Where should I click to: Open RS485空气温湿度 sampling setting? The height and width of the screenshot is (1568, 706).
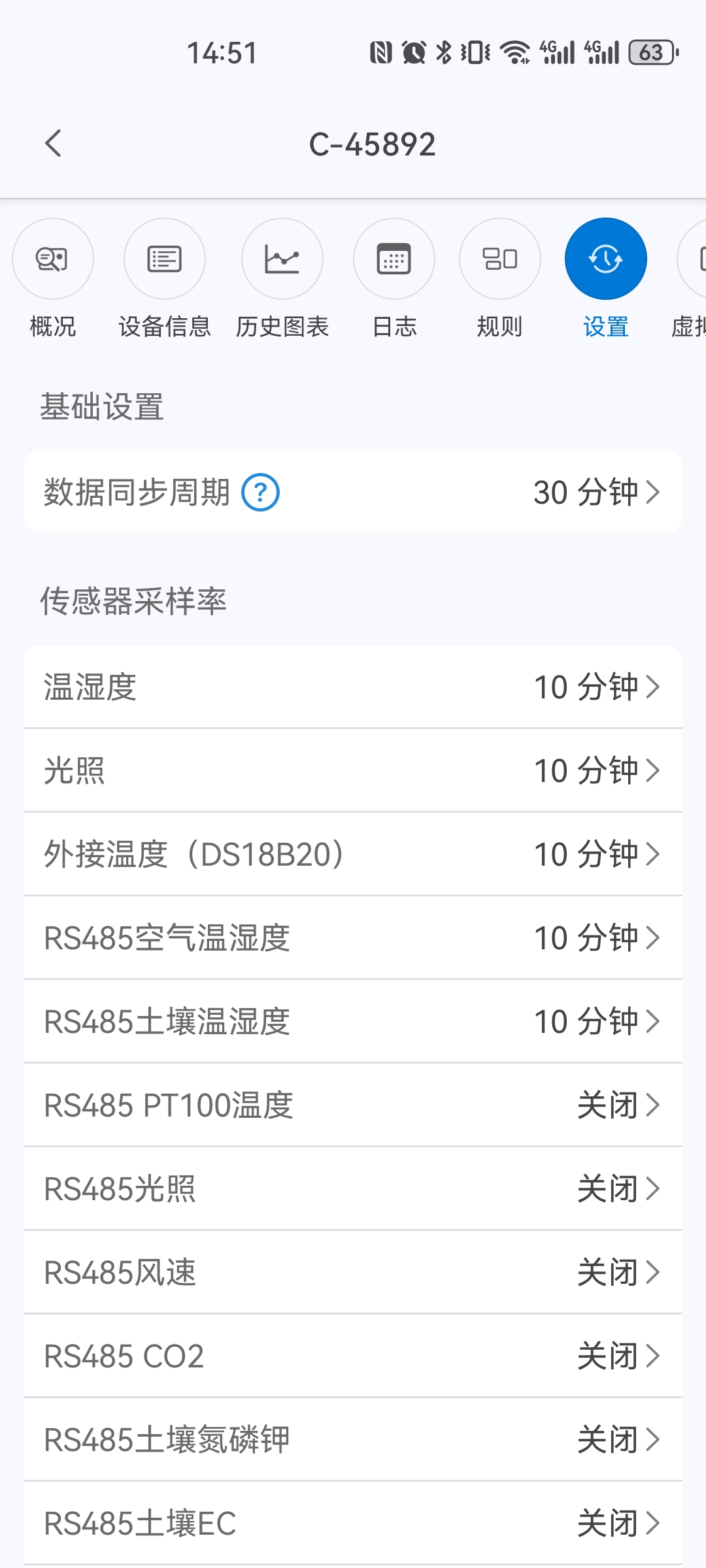(353, 938)
